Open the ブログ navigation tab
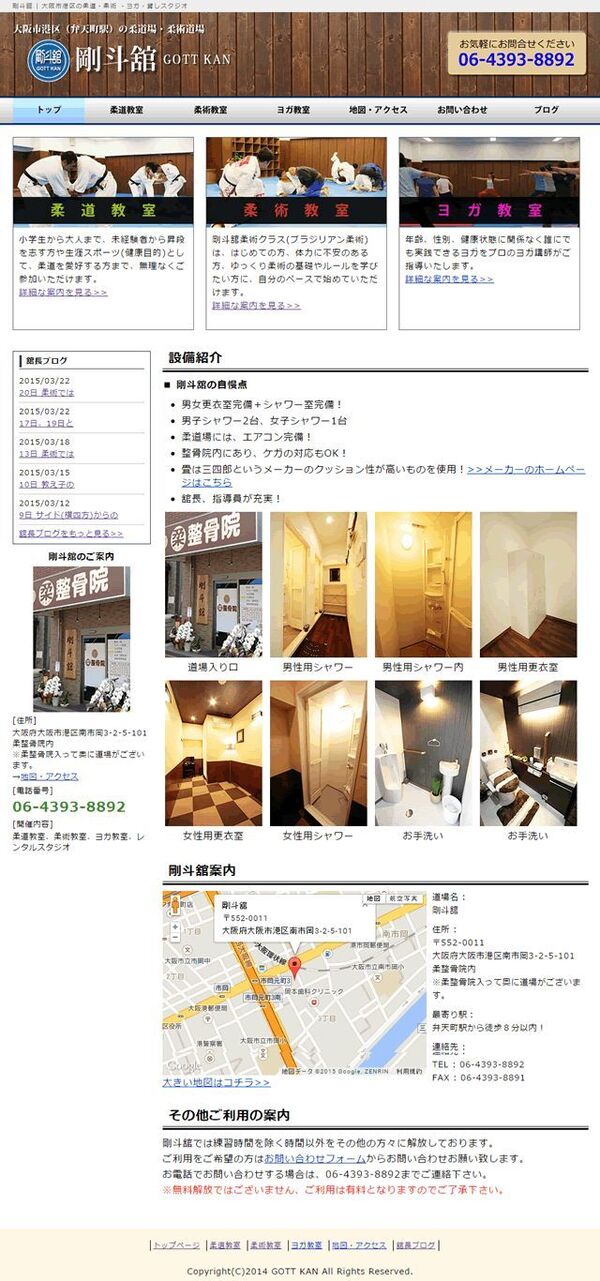Image resolution: width=600 pixels, height=1281 pixels. point(546,110)
